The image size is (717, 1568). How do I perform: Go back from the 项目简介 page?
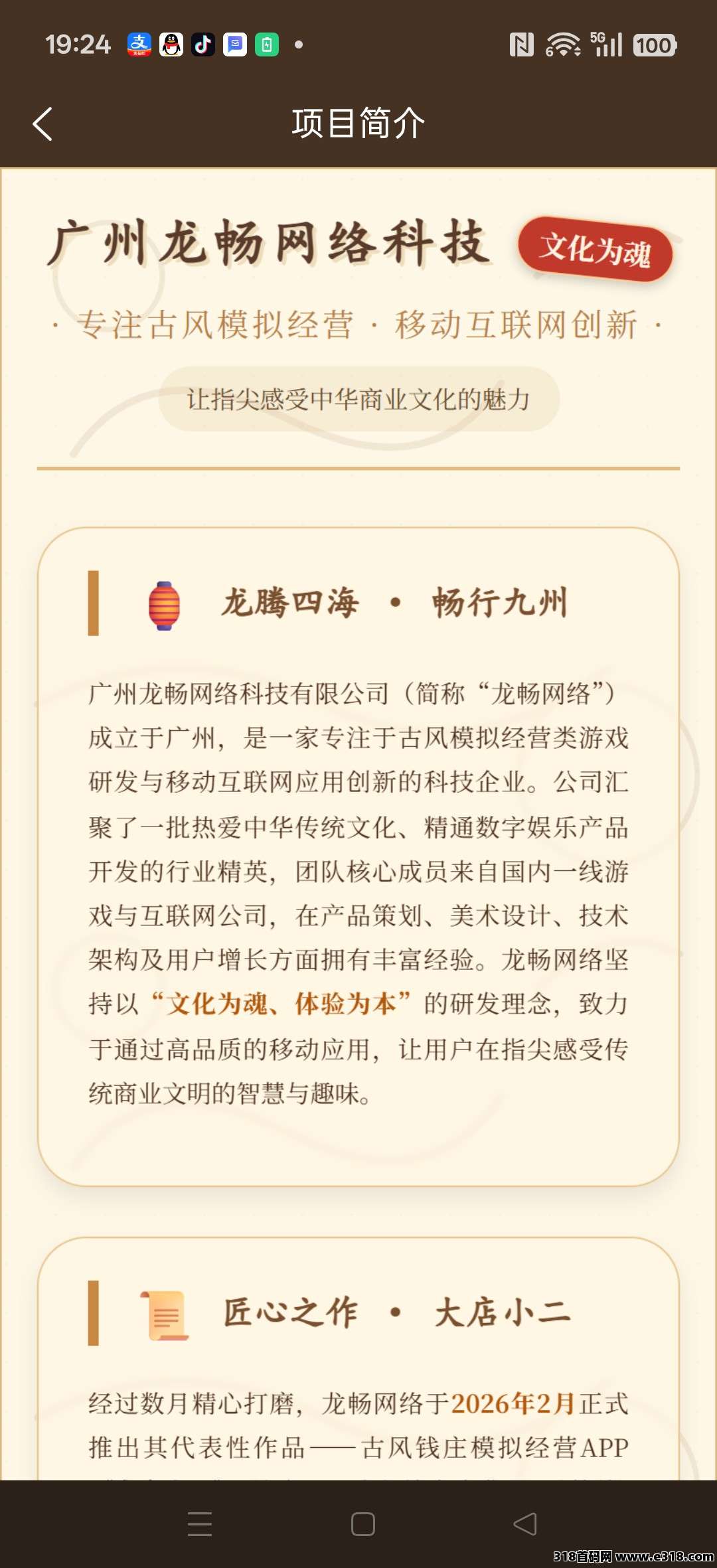[x=42, y=124]
